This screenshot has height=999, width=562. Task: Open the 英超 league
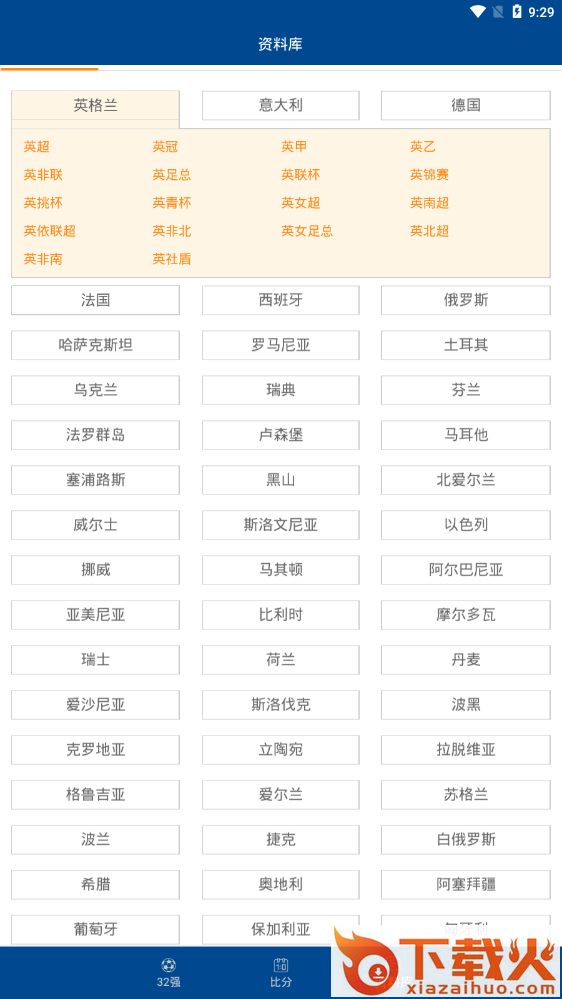(37, 147)
